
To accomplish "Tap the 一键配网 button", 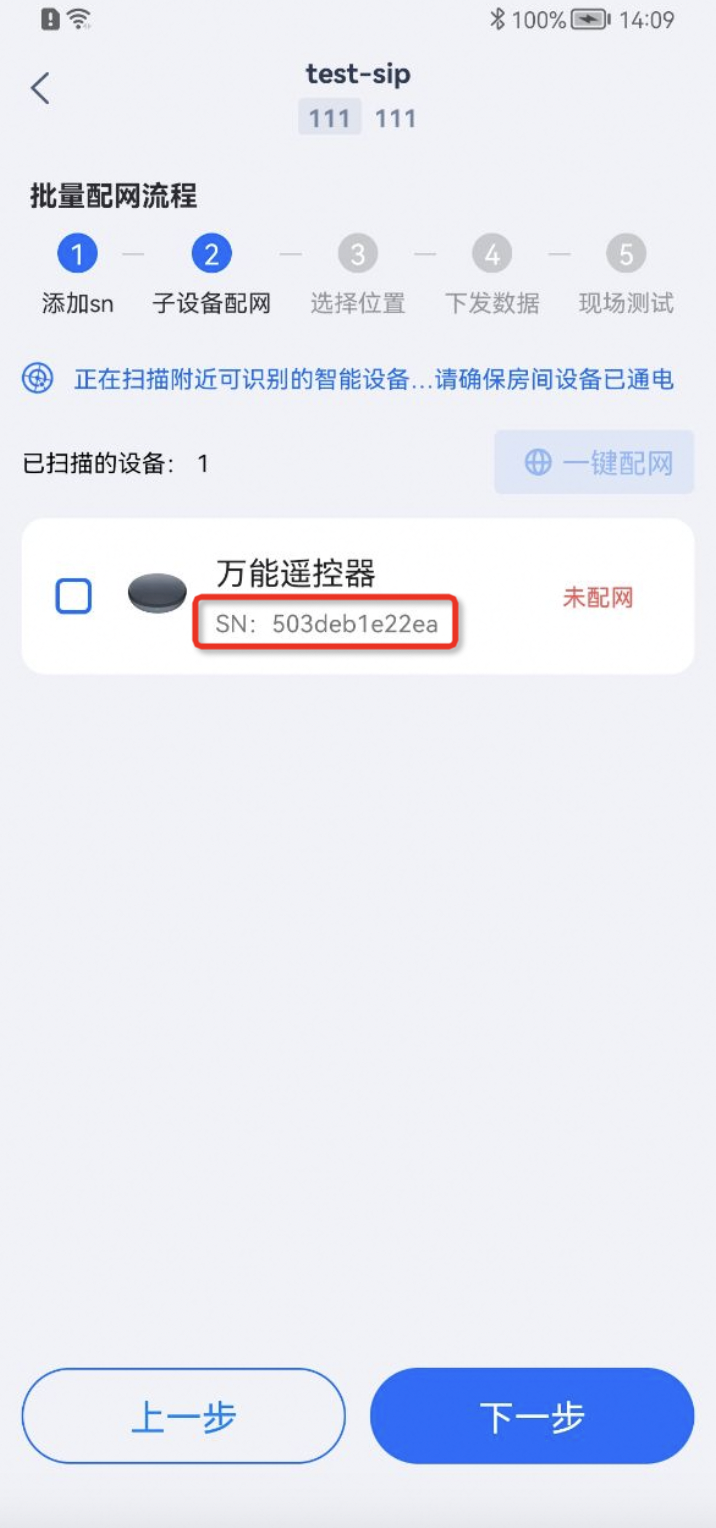I will tap(594, 462).
